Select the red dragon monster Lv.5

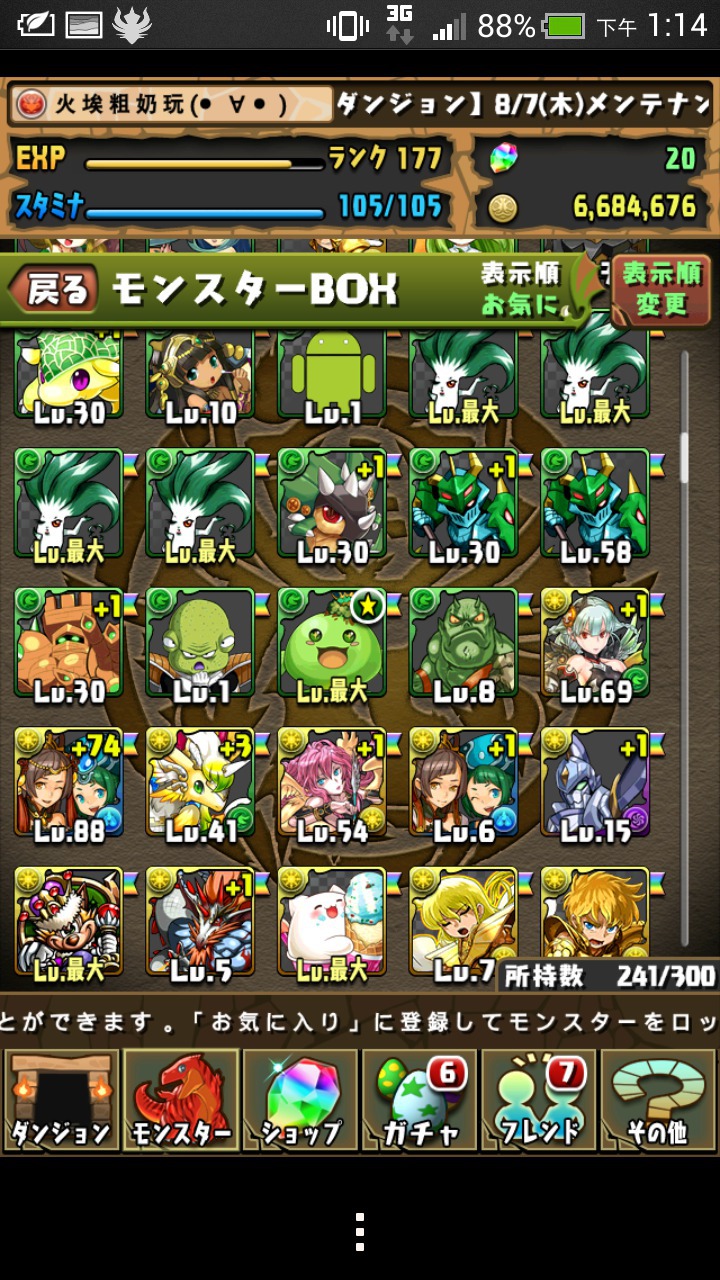[200, 922]
